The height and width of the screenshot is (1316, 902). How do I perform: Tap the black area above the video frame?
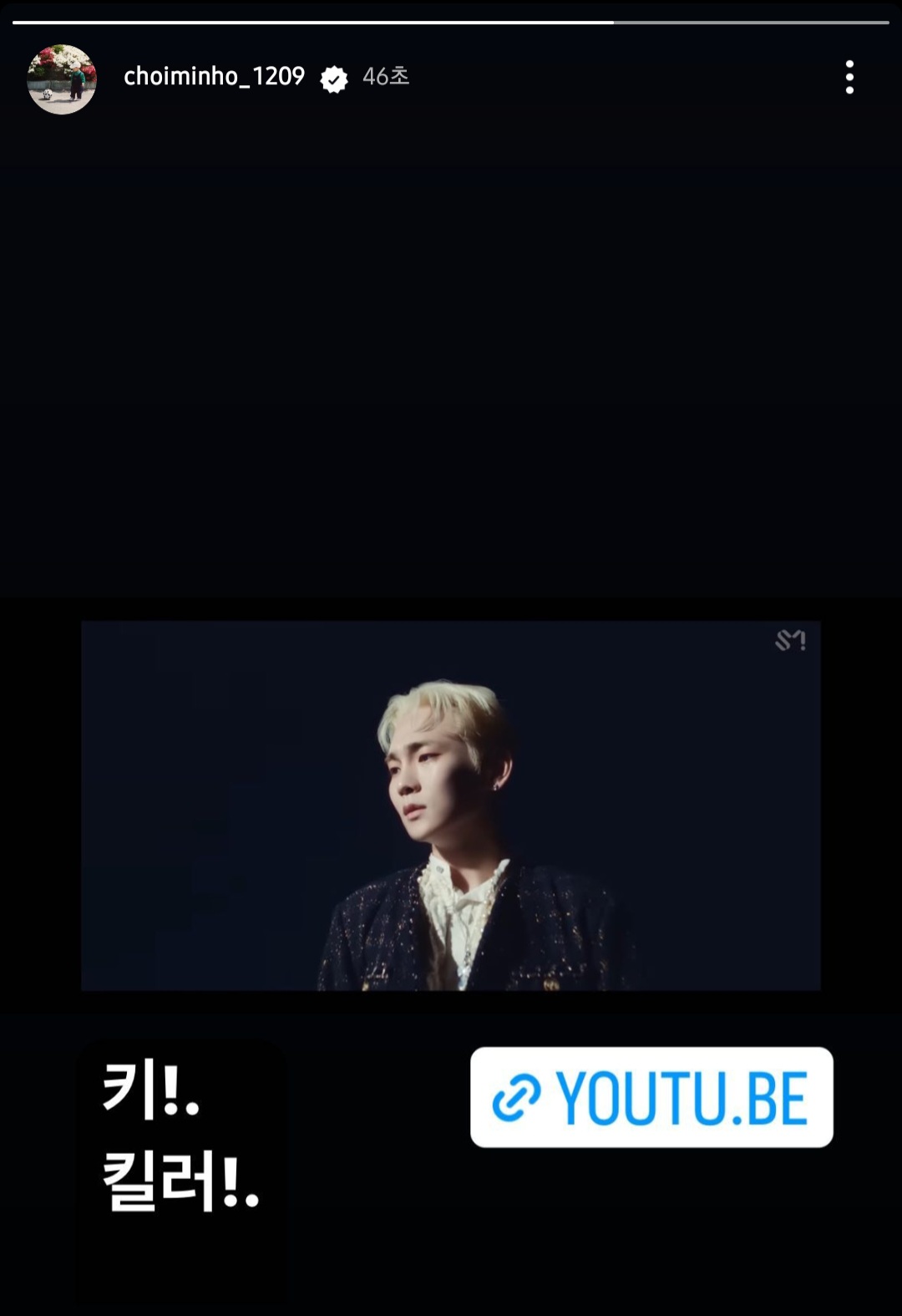pyautogui.click(x=451, y=368)
